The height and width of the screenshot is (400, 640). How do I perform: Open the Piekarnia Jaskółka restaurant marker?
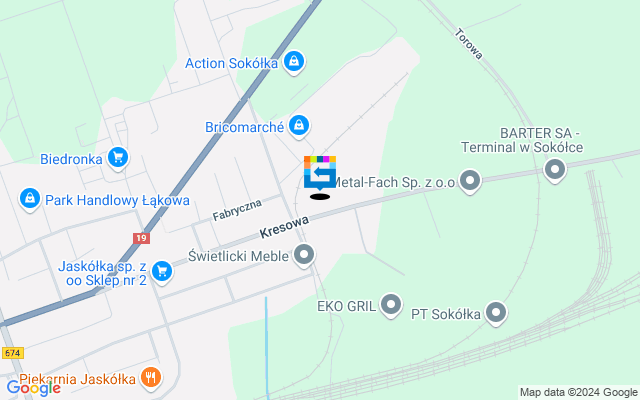pos(151,377)
